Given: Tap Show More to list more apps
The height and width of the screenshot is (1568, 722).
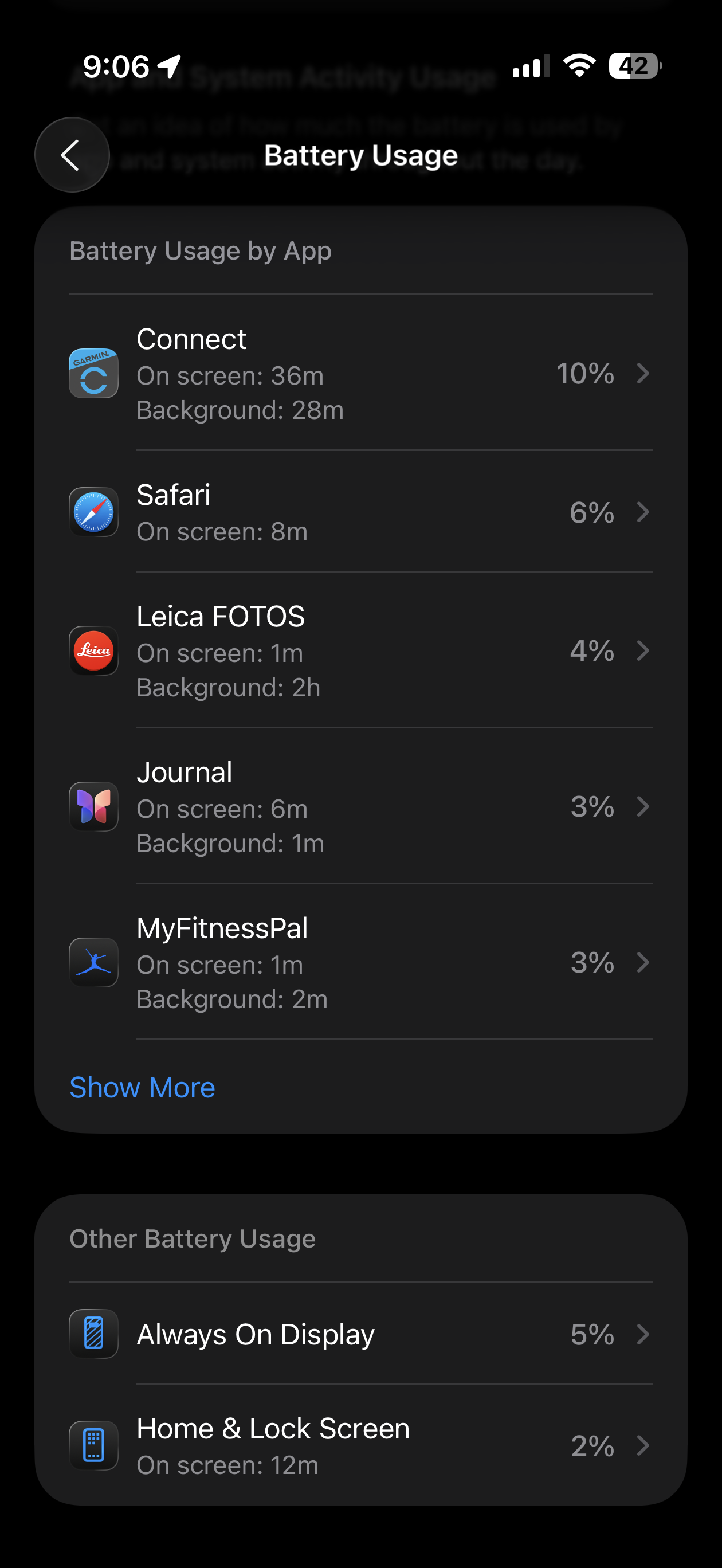Looking at the screenshot, I should pyautogui.click(x=143, y=1088).
